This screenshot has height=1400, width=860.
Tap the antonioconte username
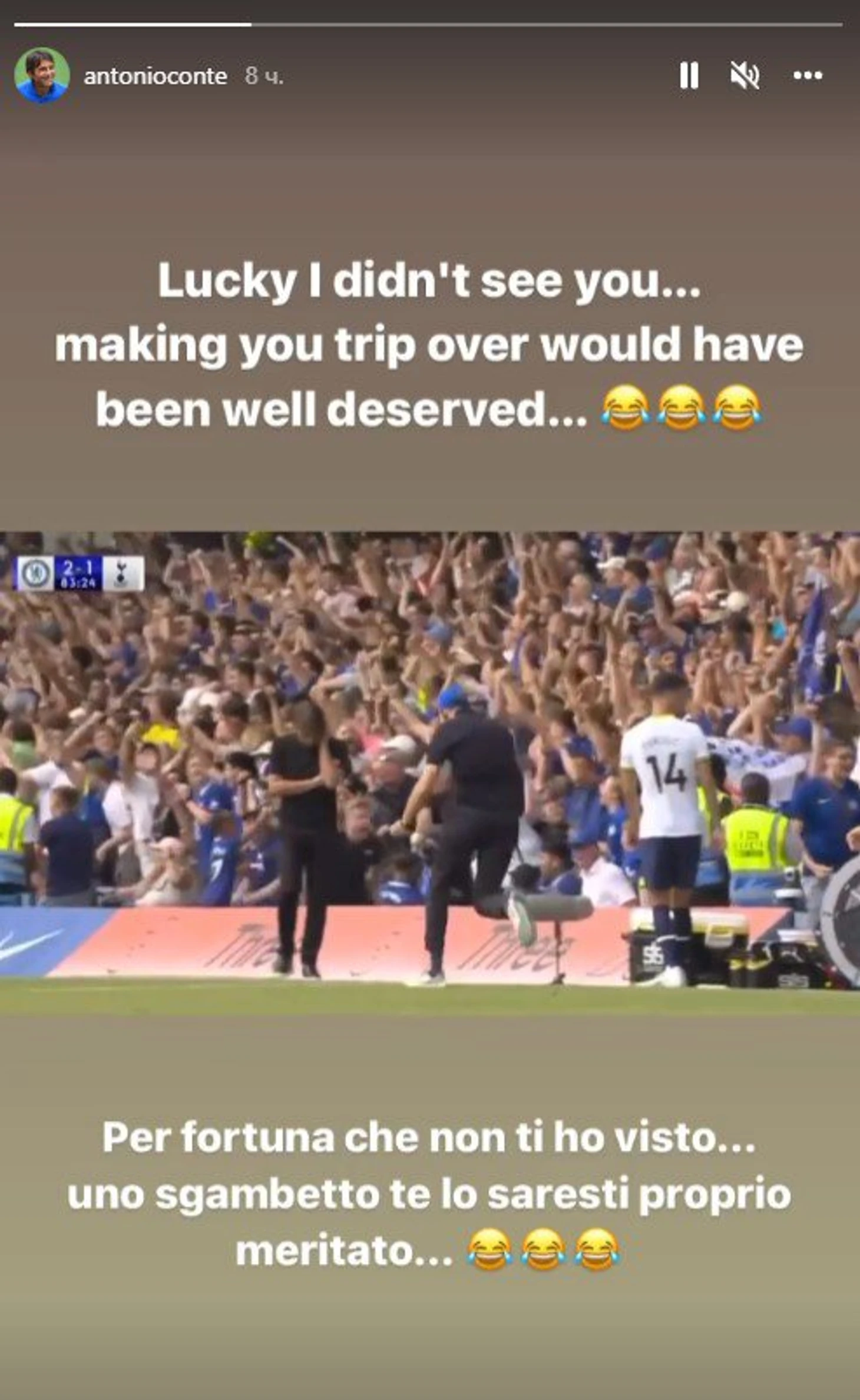[x=155, y=77]
